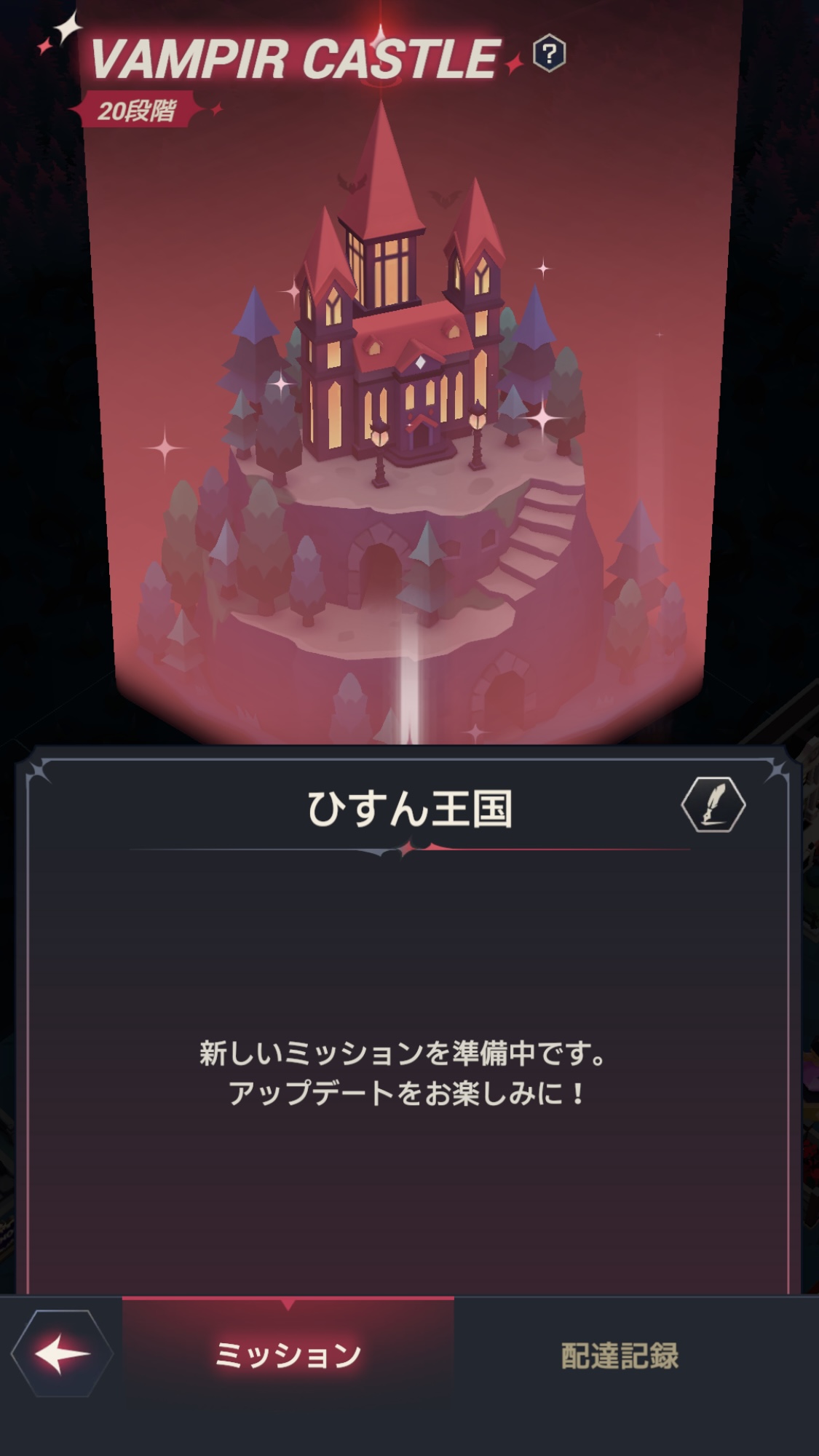
Task: Open the help question mark icon
Action: [550, 53]
